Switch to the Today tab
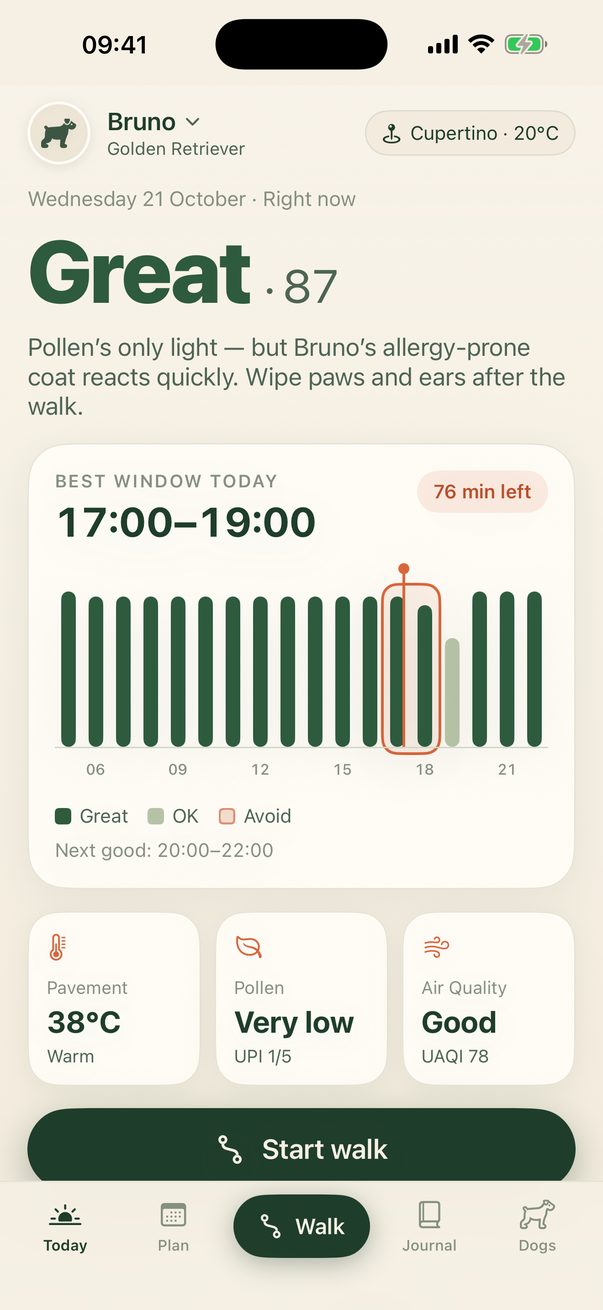The height and width of the screenshot is (1310, 603). tap(65, 1228)
